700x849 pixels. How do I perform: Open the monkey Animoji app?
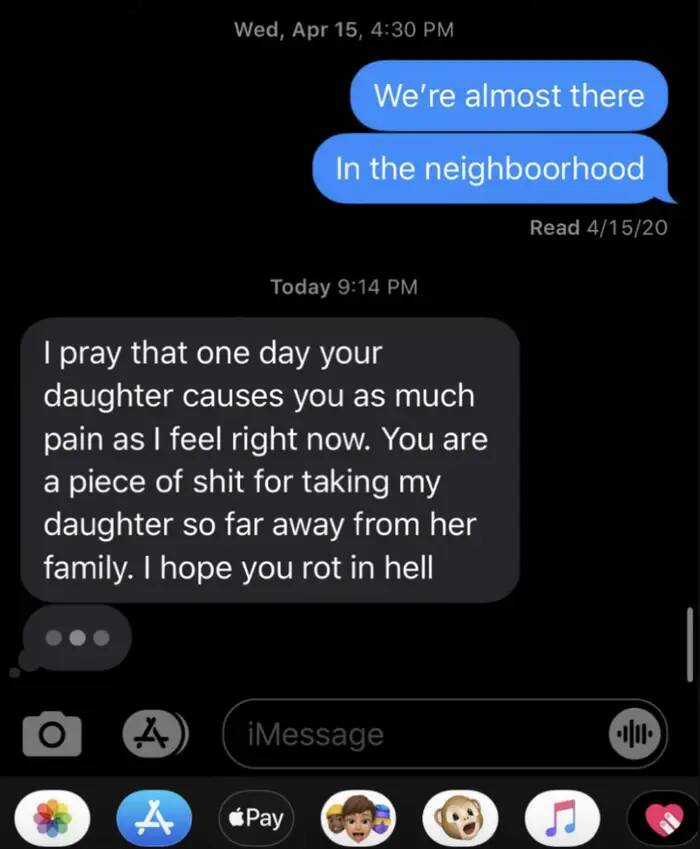(460, 820)
